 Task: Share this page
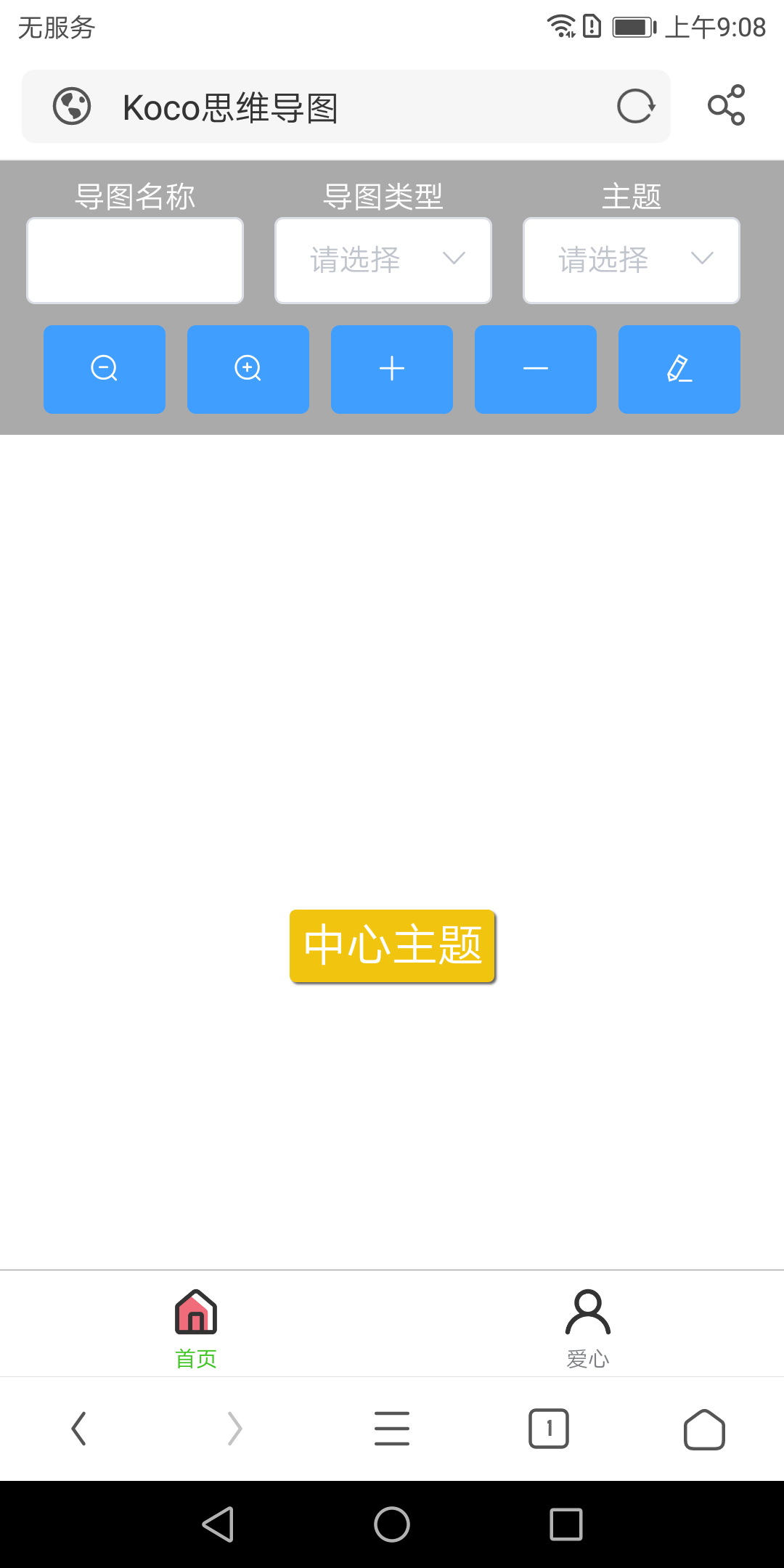[727, 105]
